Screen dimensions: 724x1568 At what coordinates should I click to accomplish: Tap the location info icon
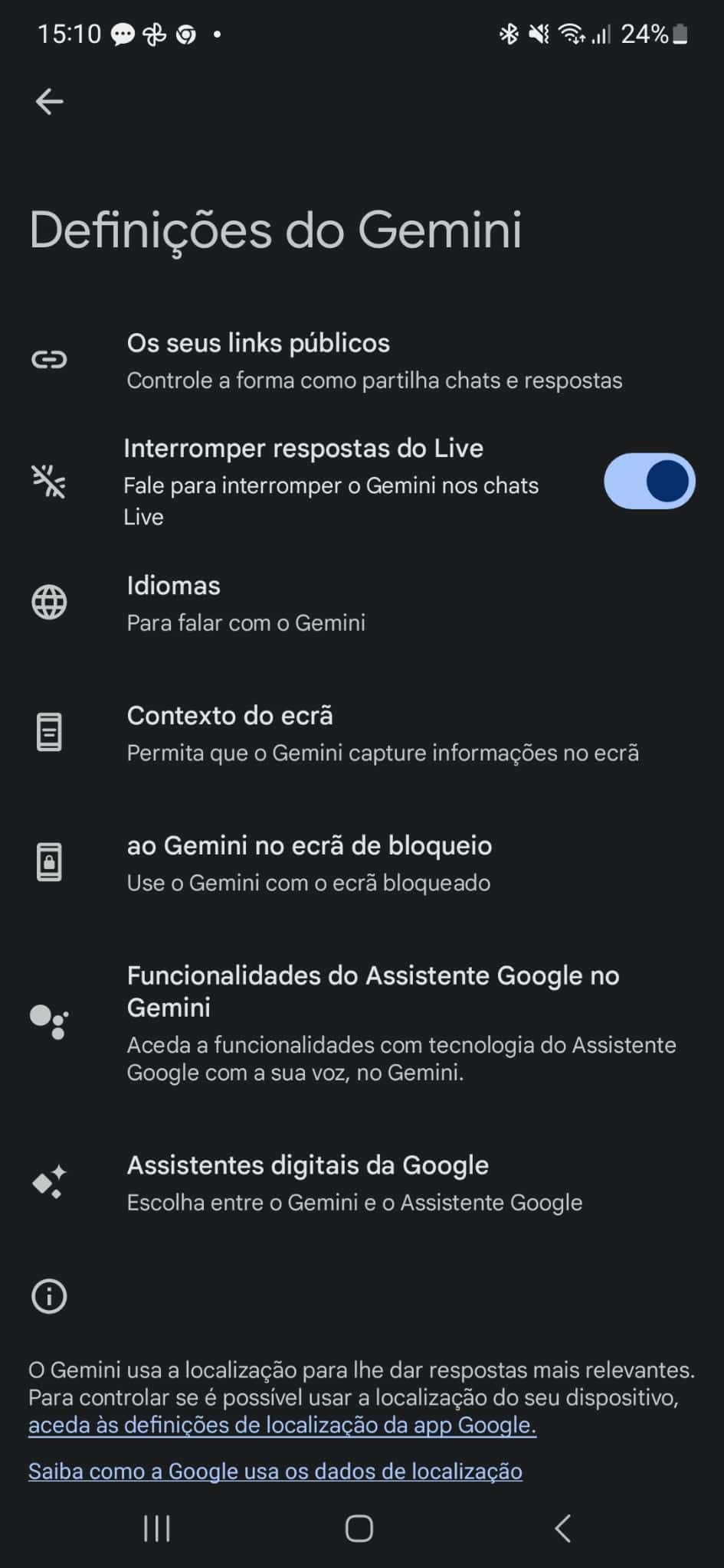click(48, 1296)
